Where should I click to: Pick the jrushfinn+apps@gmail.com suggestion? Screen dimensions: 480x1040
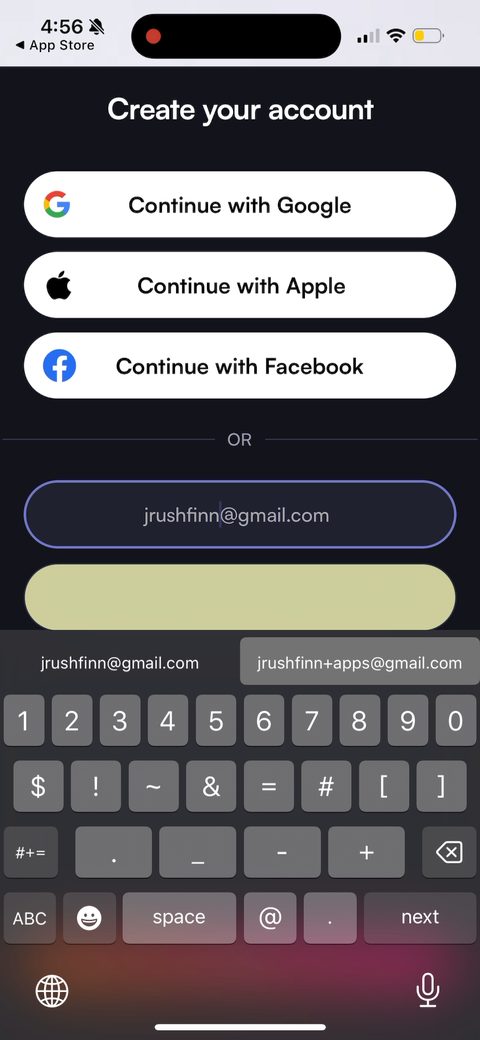pyautogui.click(x=359, y=662)
